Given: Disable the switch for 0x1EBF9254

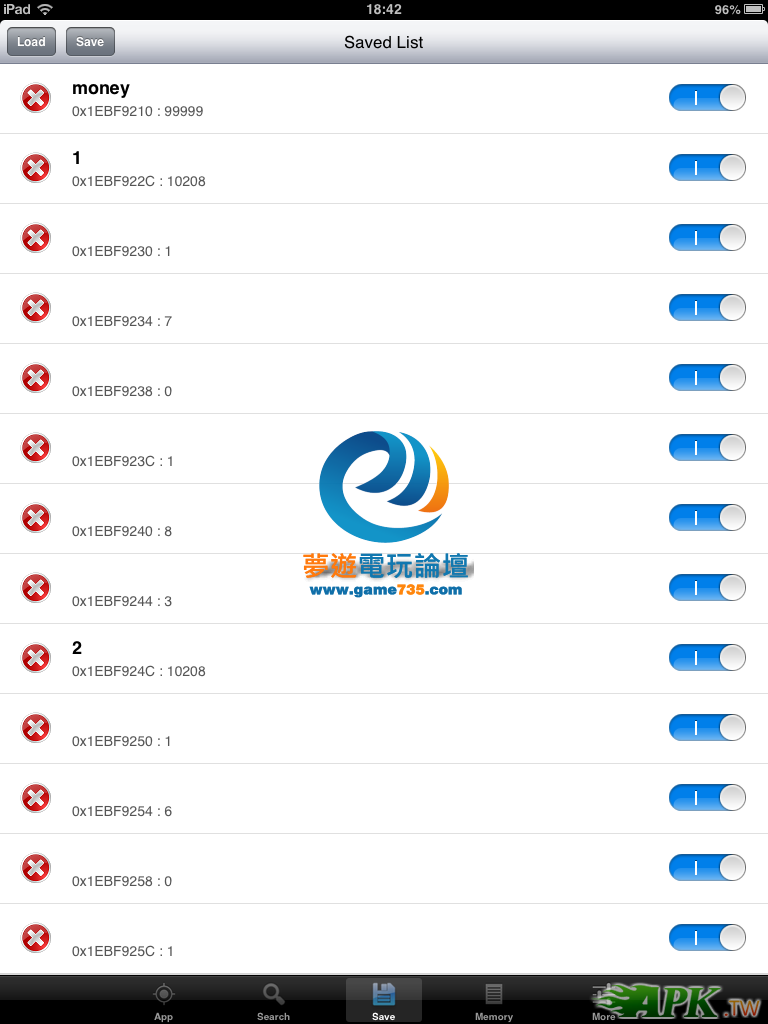Looking at the screenshot, I should coord(707,798).
